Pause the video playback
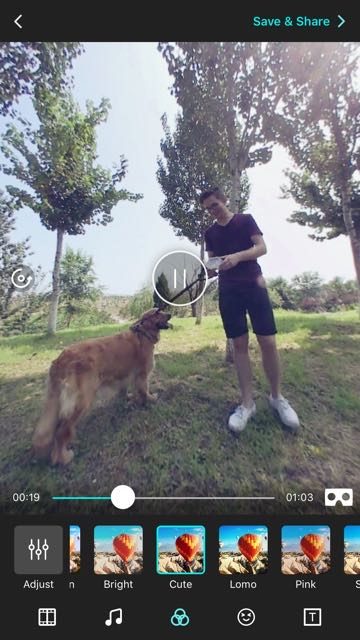Image resolution: width=360 pixels, height=640 pixels. click(180, 278)
